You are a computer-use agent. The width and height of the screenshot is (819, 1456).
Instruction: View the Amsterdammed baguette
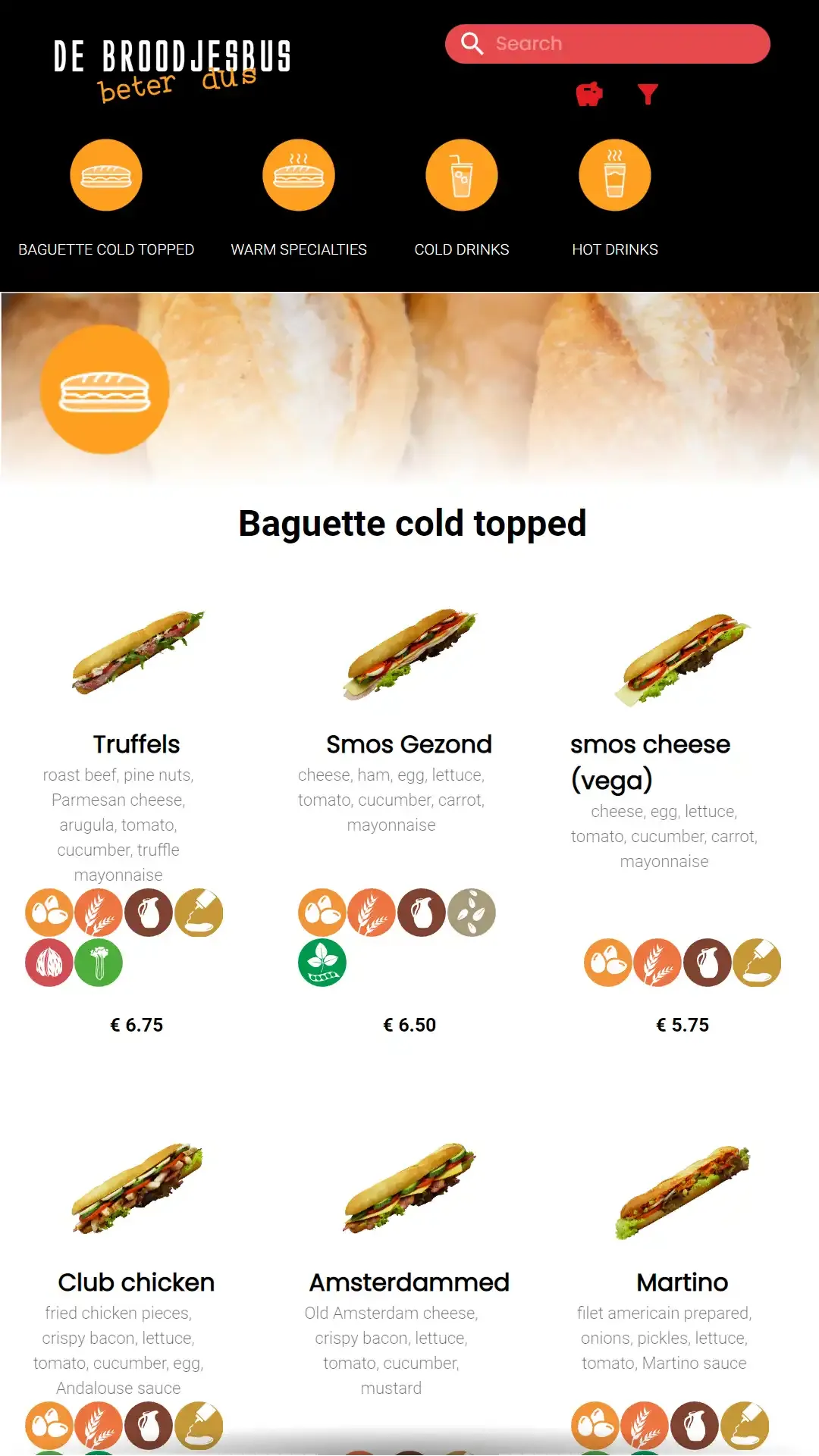click(x=409, y=1282)
